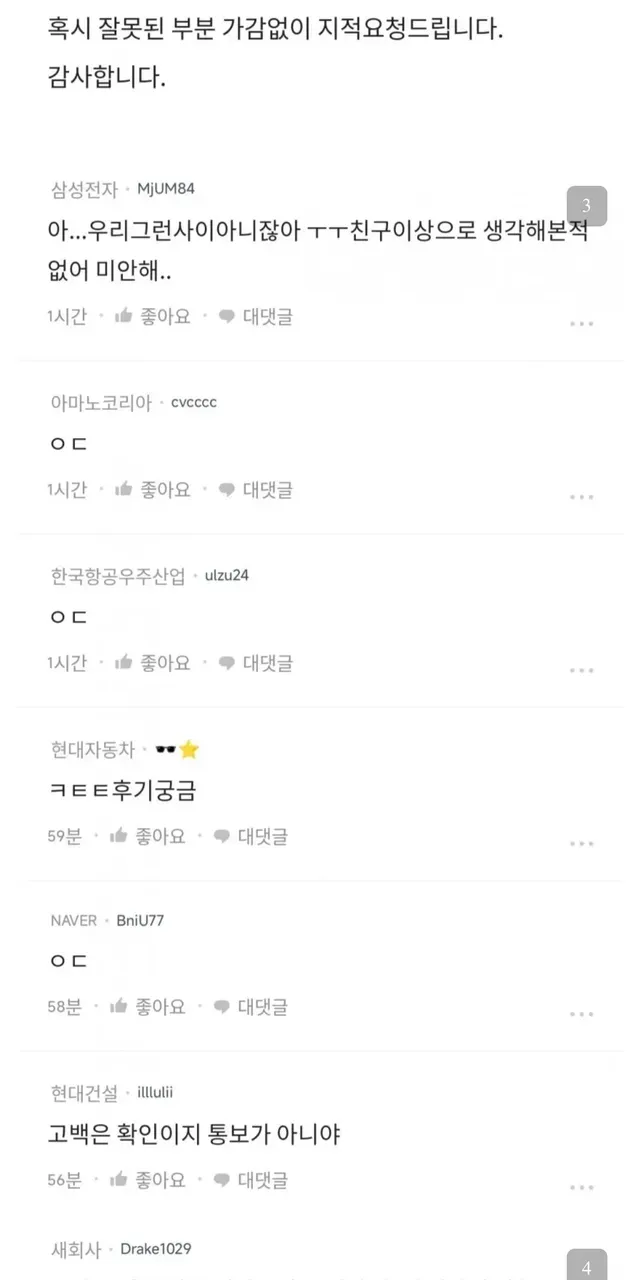Screen dimensions: 640x1280
Task: Like the comment by MjUM84
Action: pyautogui.click(x=153, y=317)
